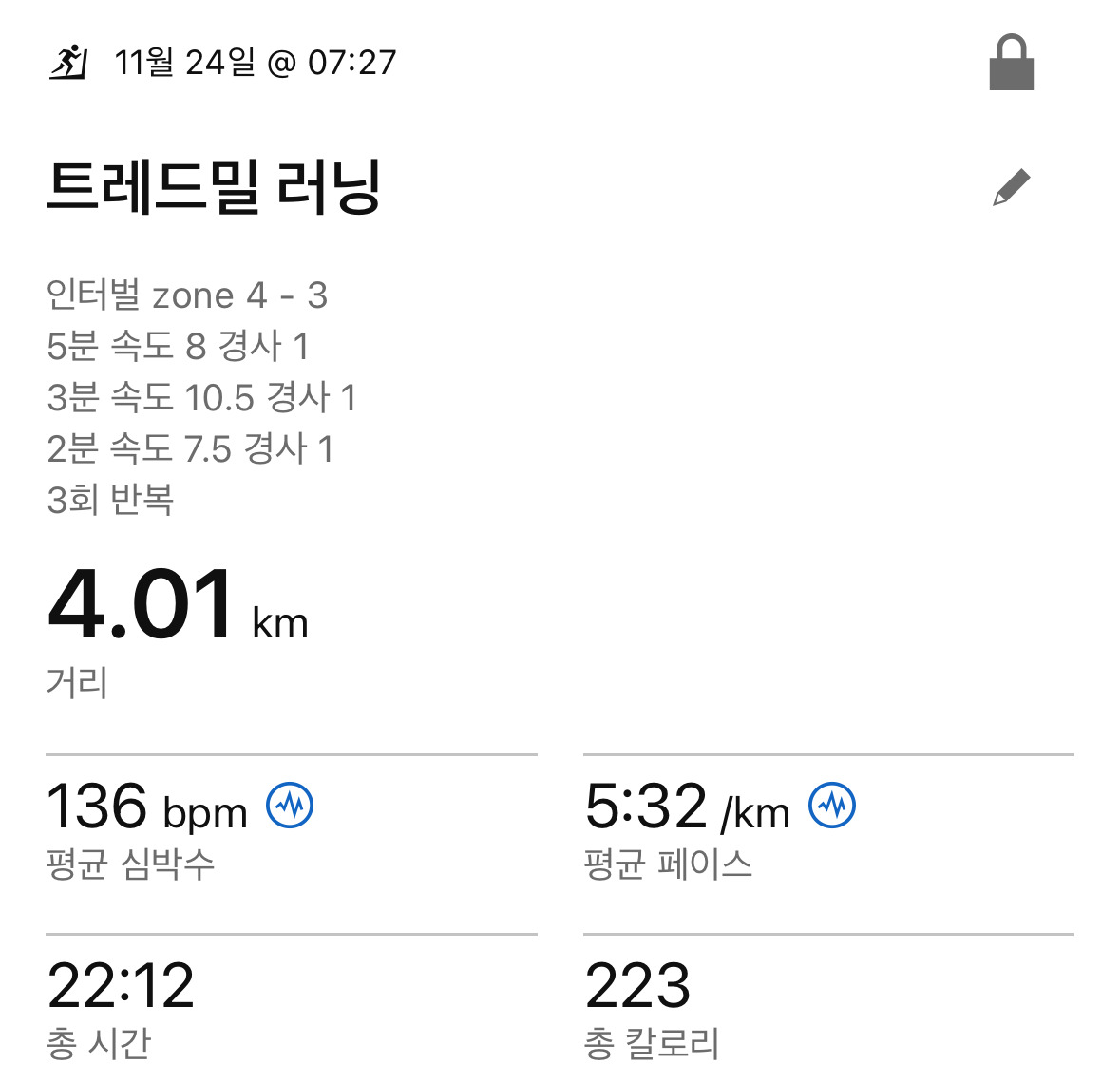Show the chart for 평균 페이스
This screenshot has height=1083, width=1120.
tap(832, 806)
